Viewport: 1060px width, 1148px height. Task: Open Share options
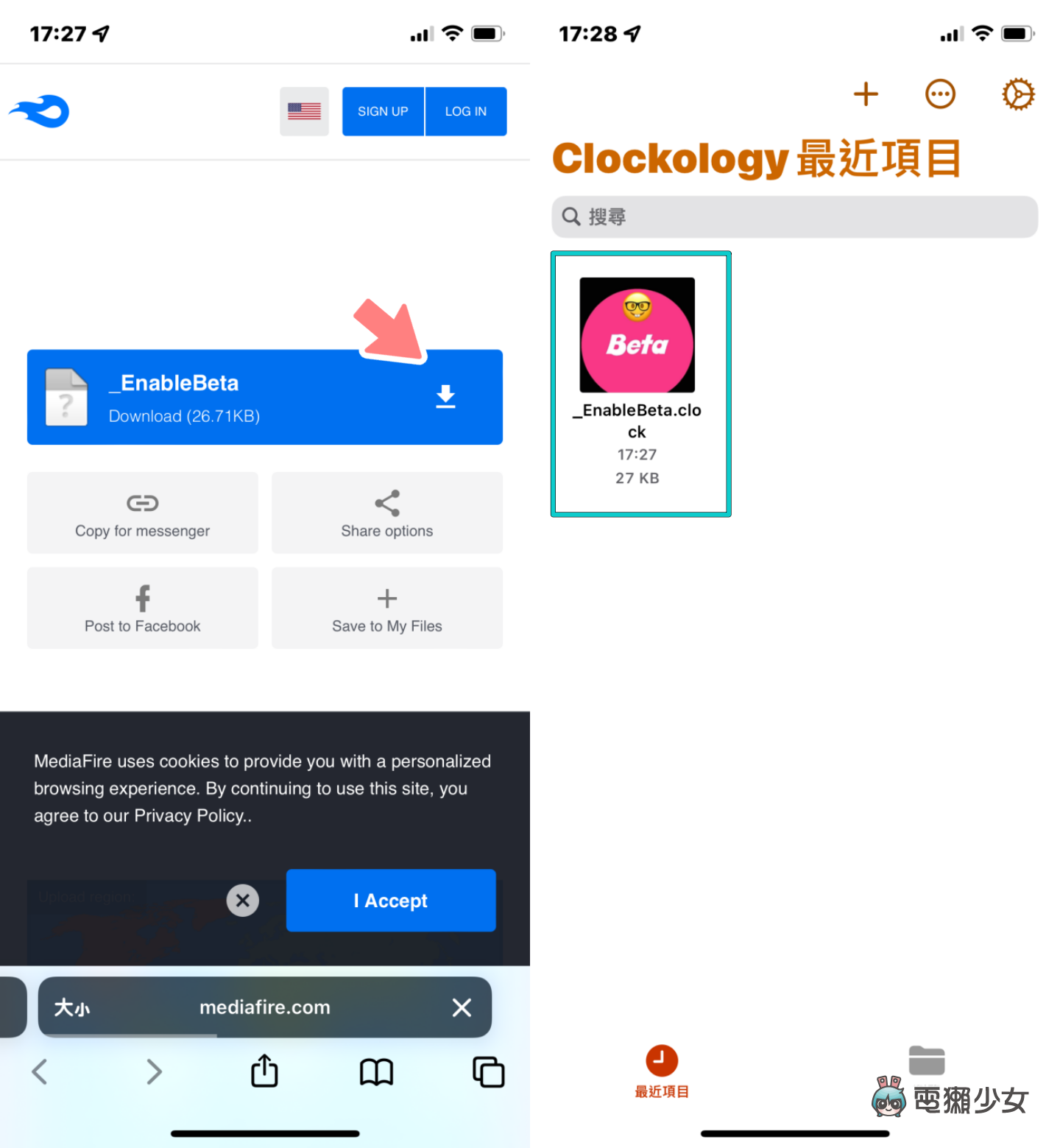(386, 513)
